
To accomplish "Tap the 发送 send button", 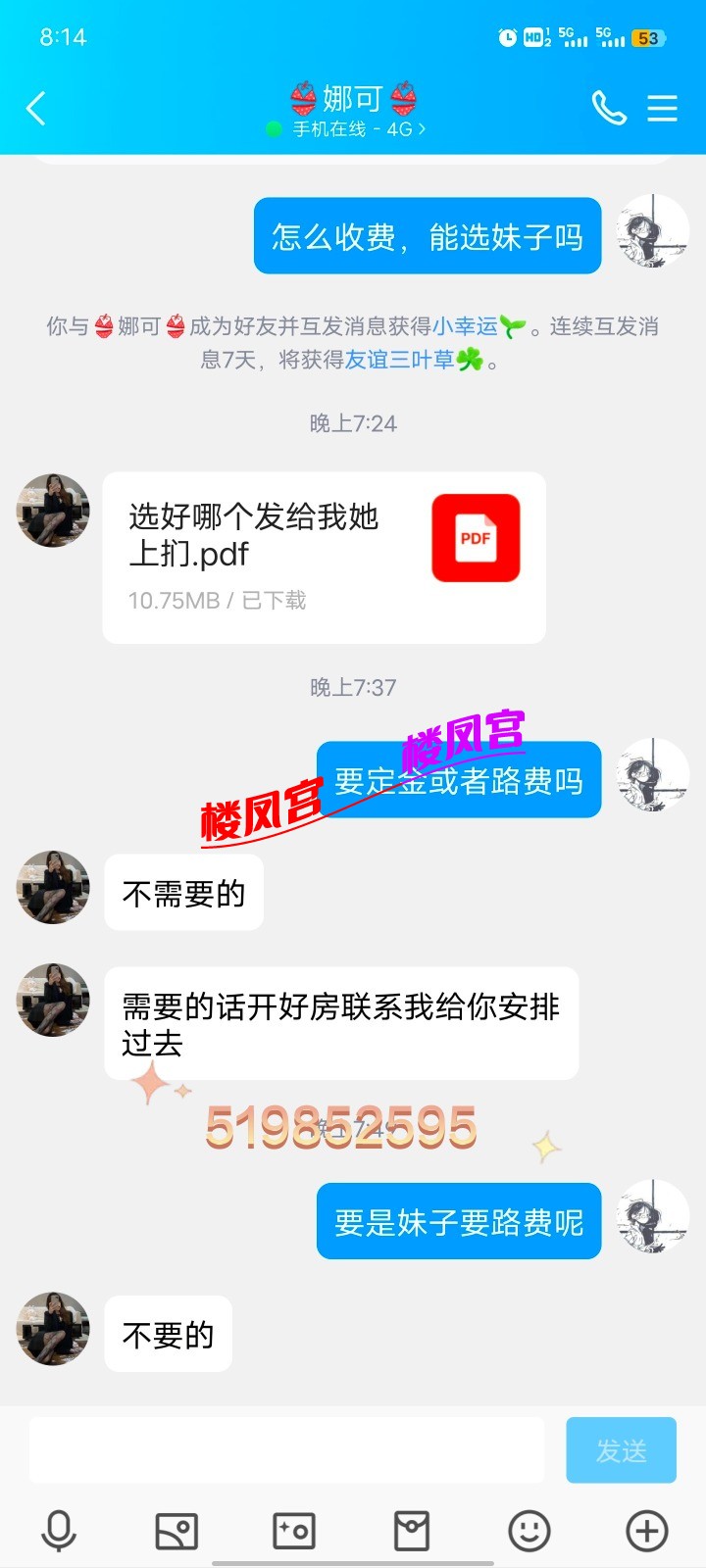I will (621, 1450).
